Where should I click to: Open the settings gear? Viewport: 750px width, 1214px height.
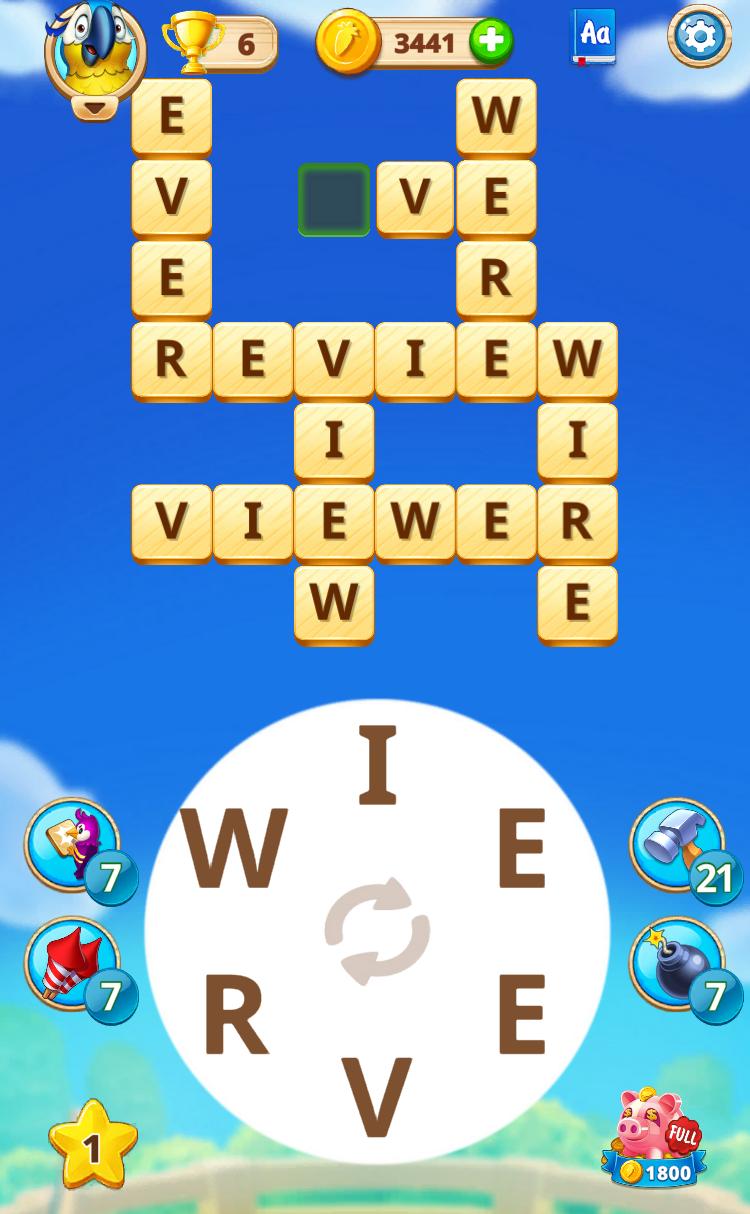pos(699,36)
